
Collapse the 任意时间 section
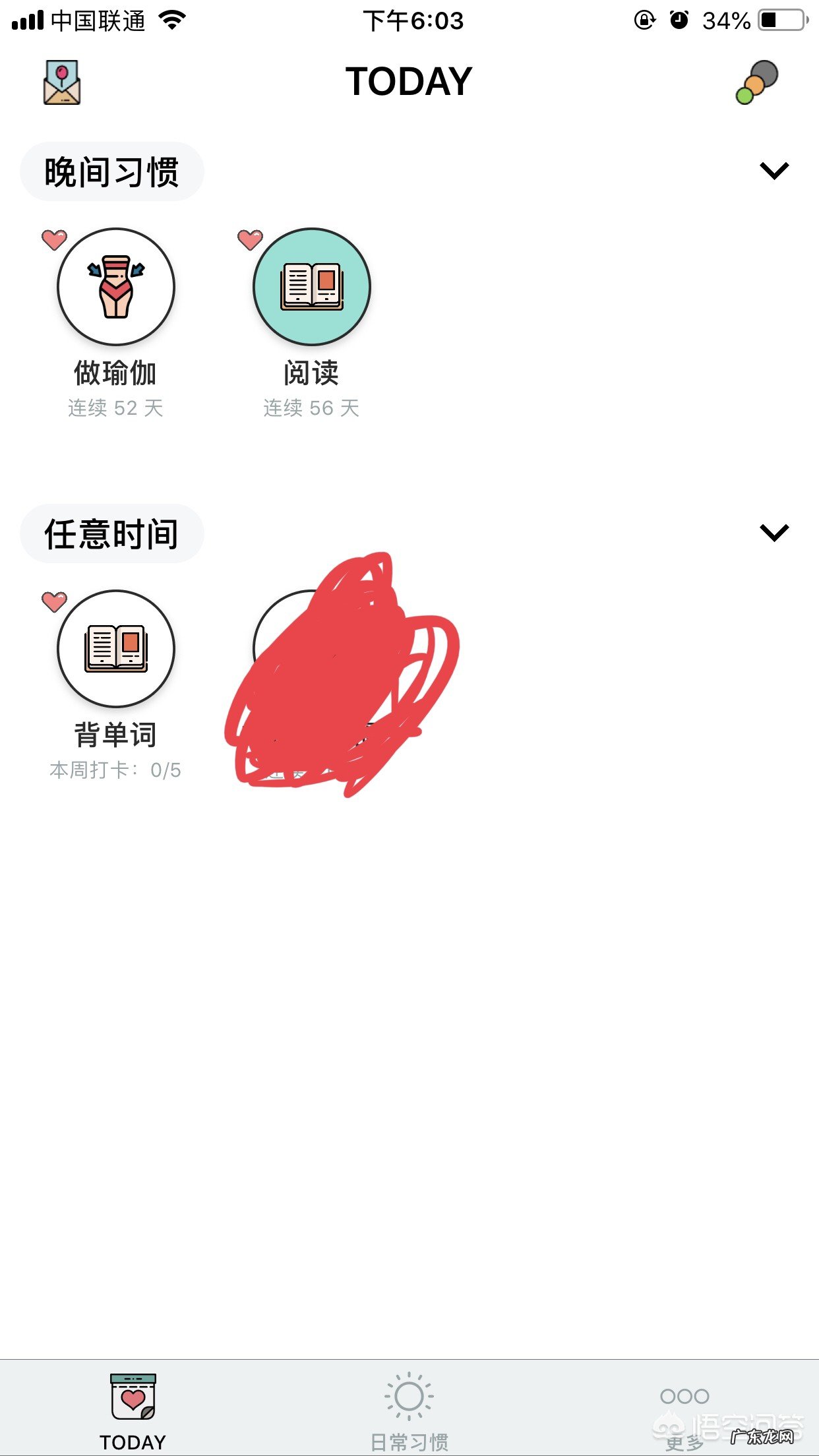click(x=775, y=531)
